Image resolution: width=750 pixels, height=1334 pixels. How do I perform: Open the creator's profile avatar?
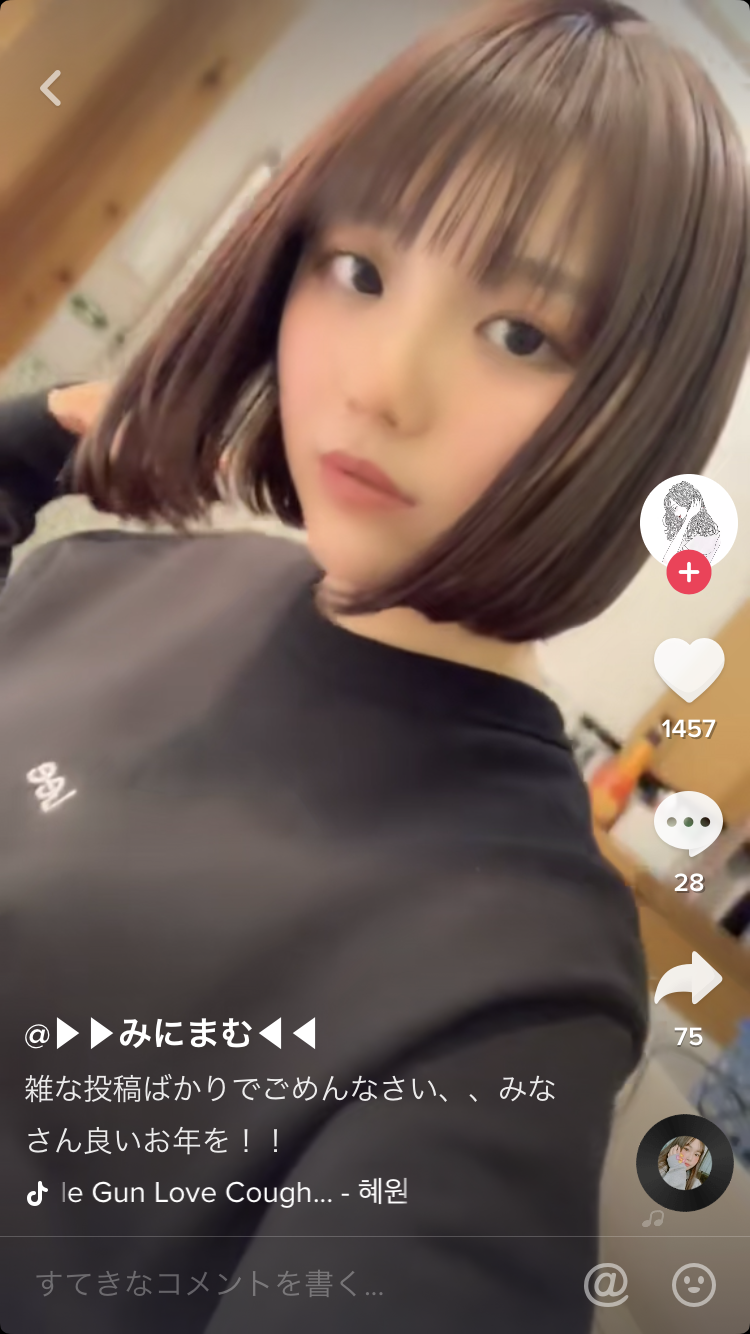coord(688,522)
